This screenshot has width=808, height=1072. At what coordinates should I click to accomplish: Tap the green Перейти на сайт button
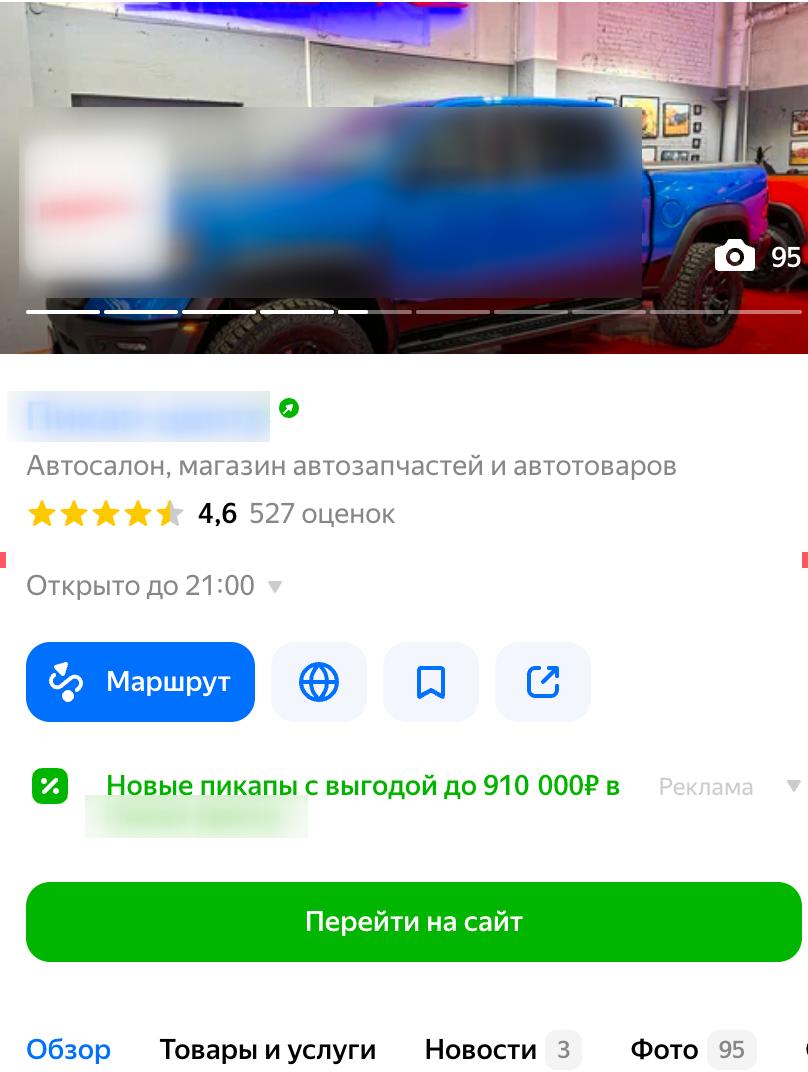click(414, 921)
